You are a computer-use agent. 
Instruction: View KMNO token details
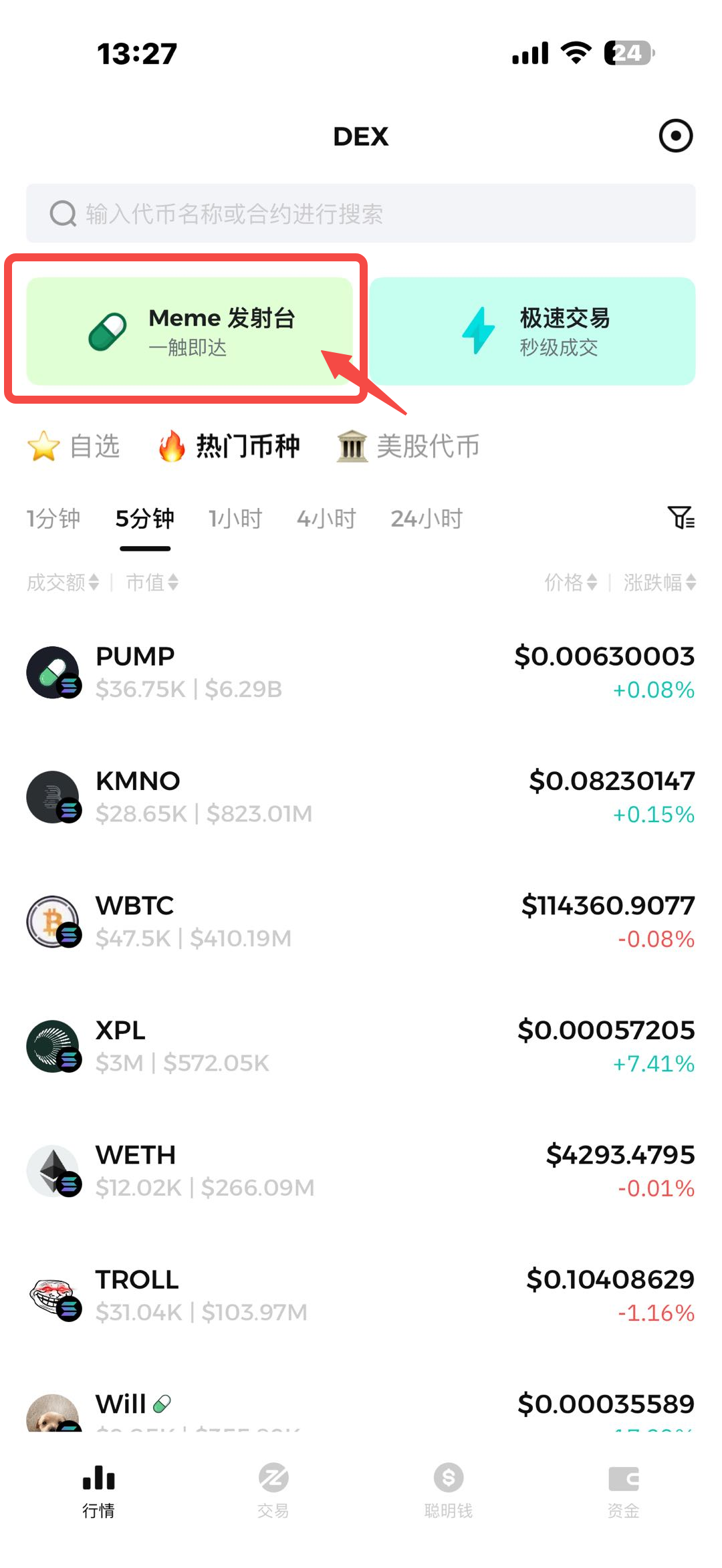point(361,797)
